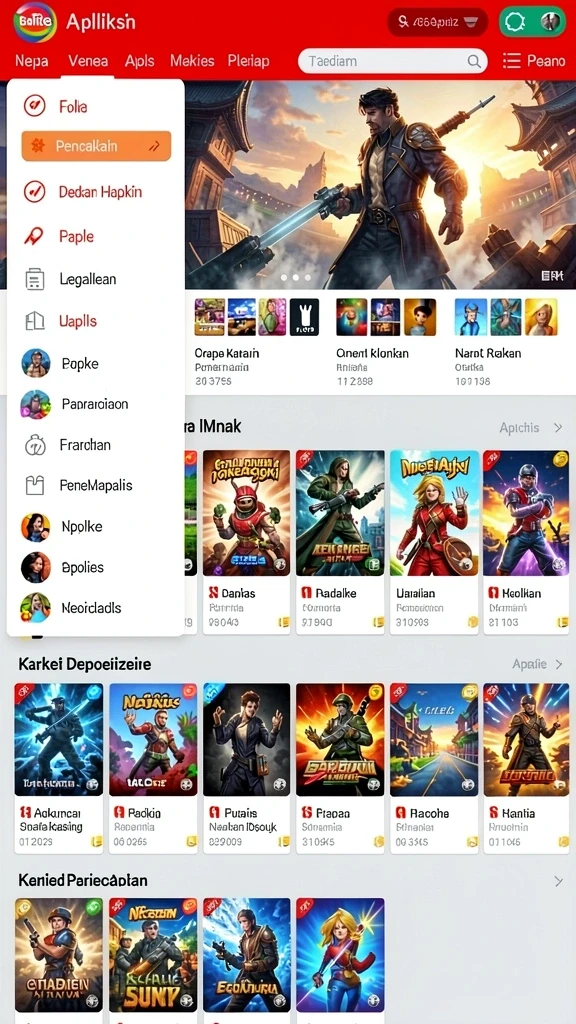Open the Taediam search field
The width and height of the screenshot is (576, 1024).
pyautogui.click(x=392, y=61)
